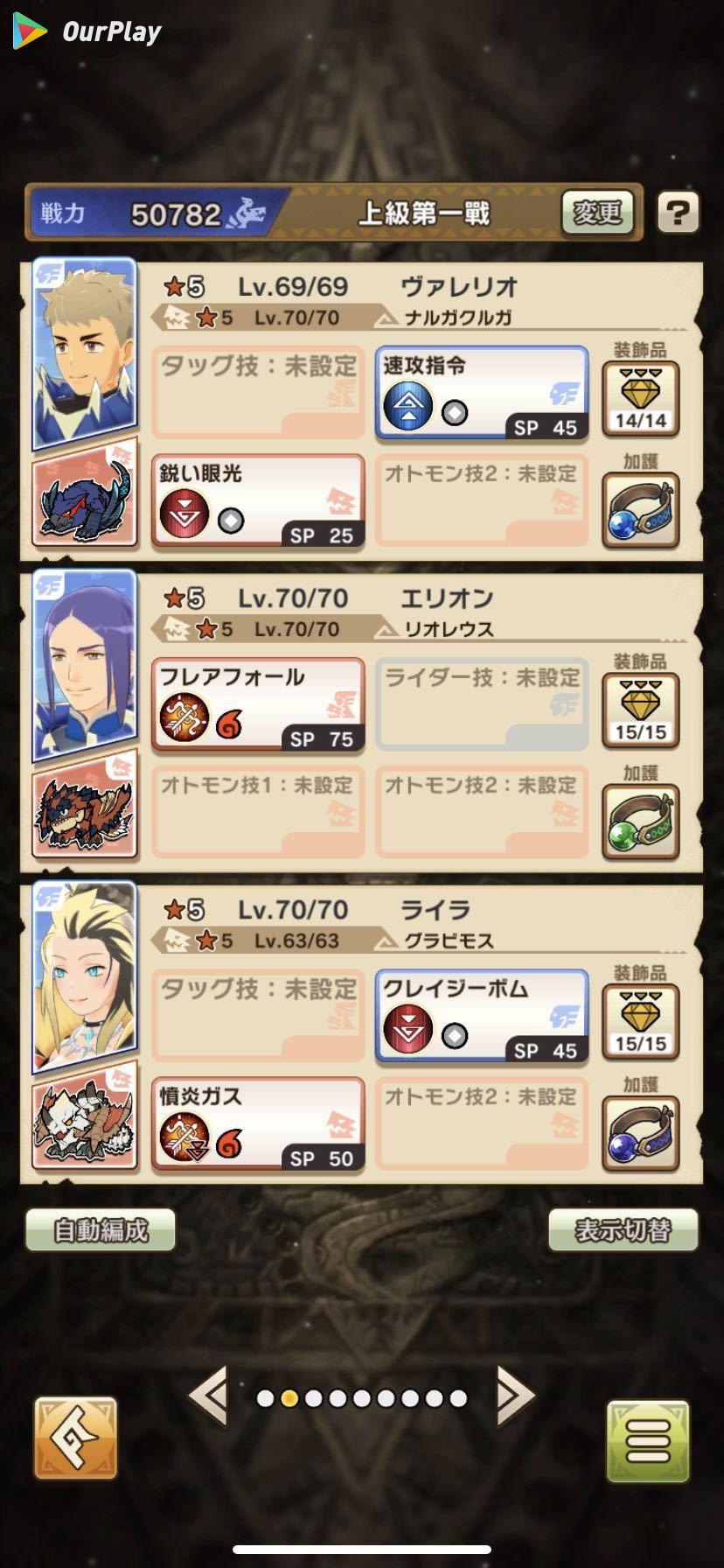Tap the 表示切替 display switch button
The image size is (724, 1568).
pyautogui.click(x=623, y=1230)
